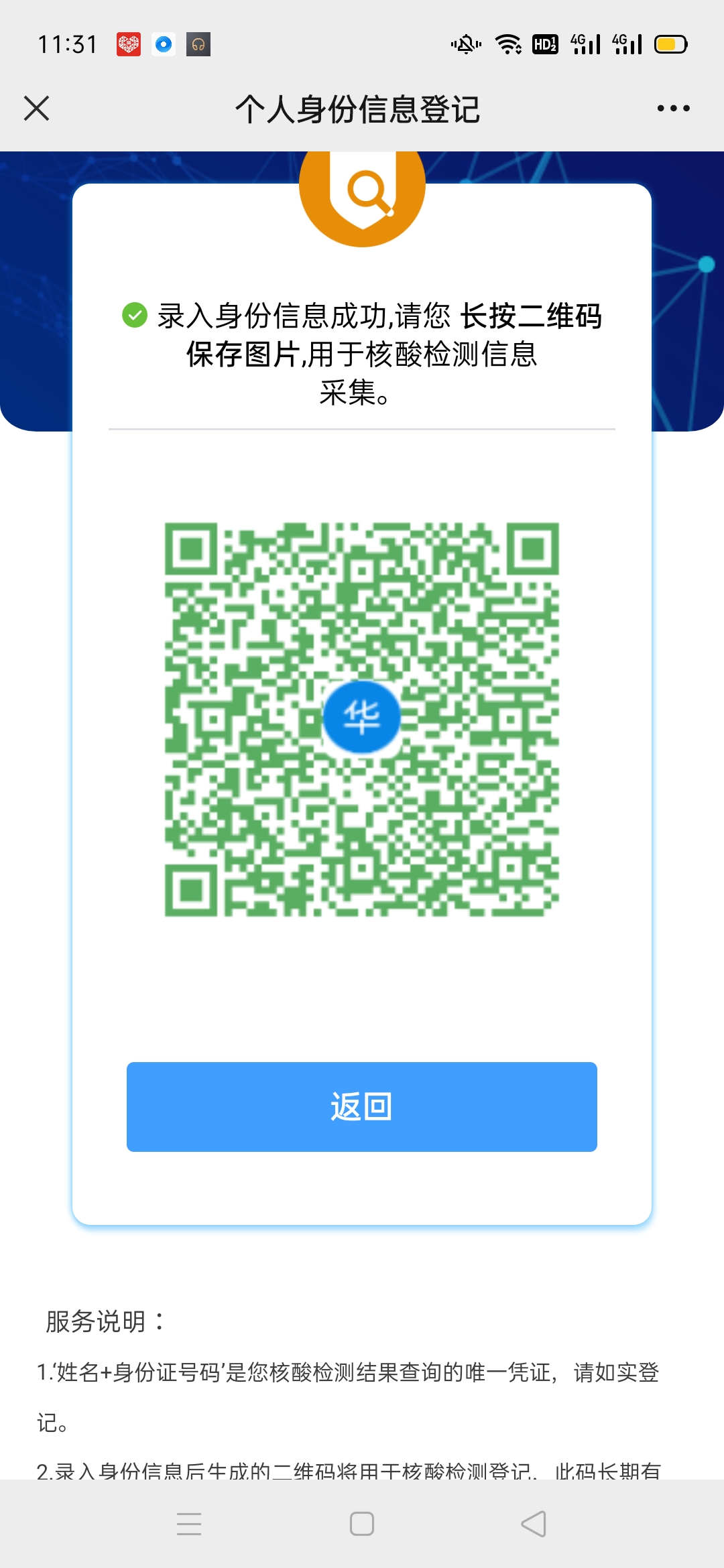Open recent apps from the navigation bar
Screen dimensions: 724x1568
tap(189, 1524)
